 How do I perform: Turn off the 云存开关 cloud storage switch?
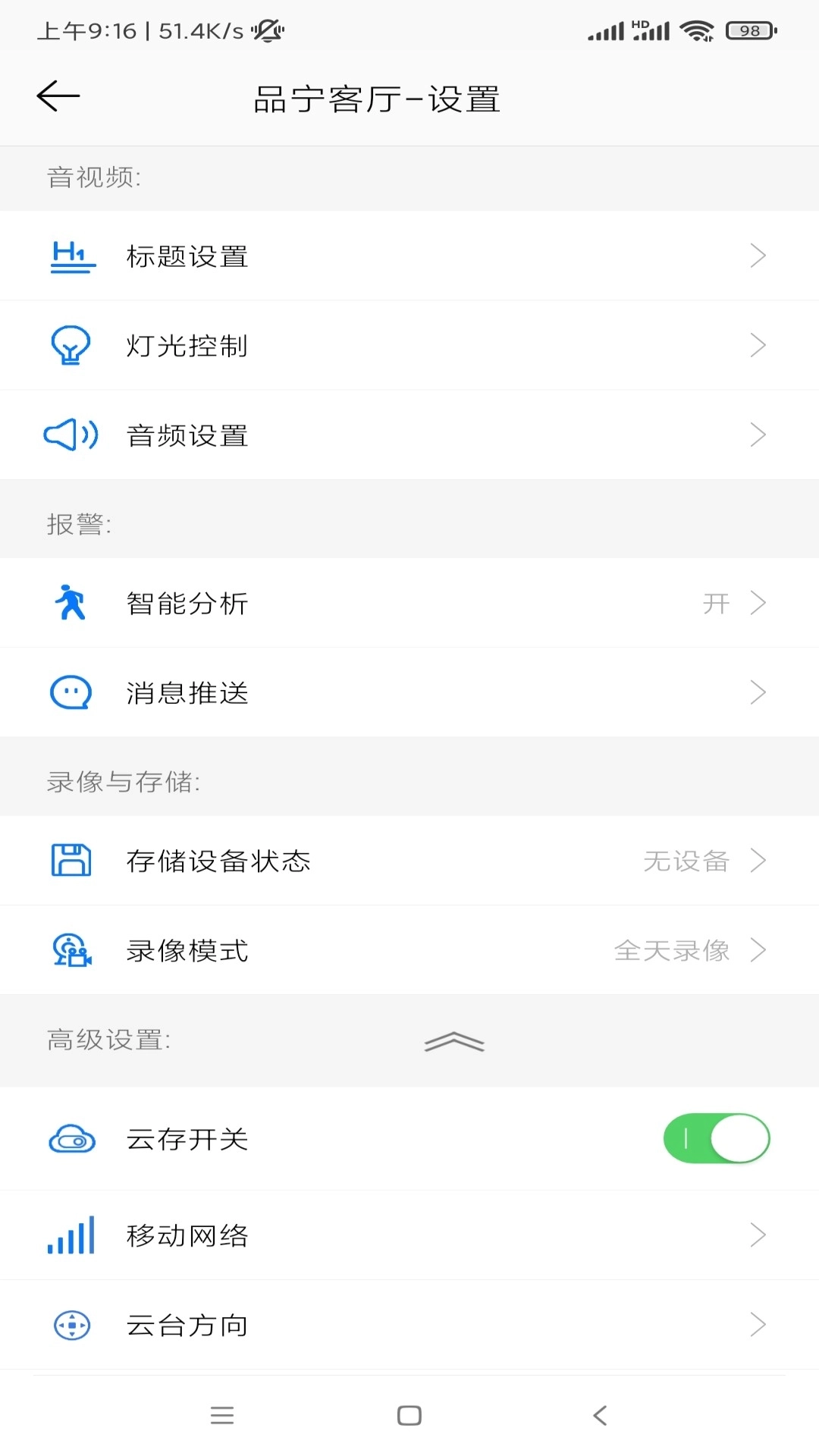[716, 1138]
